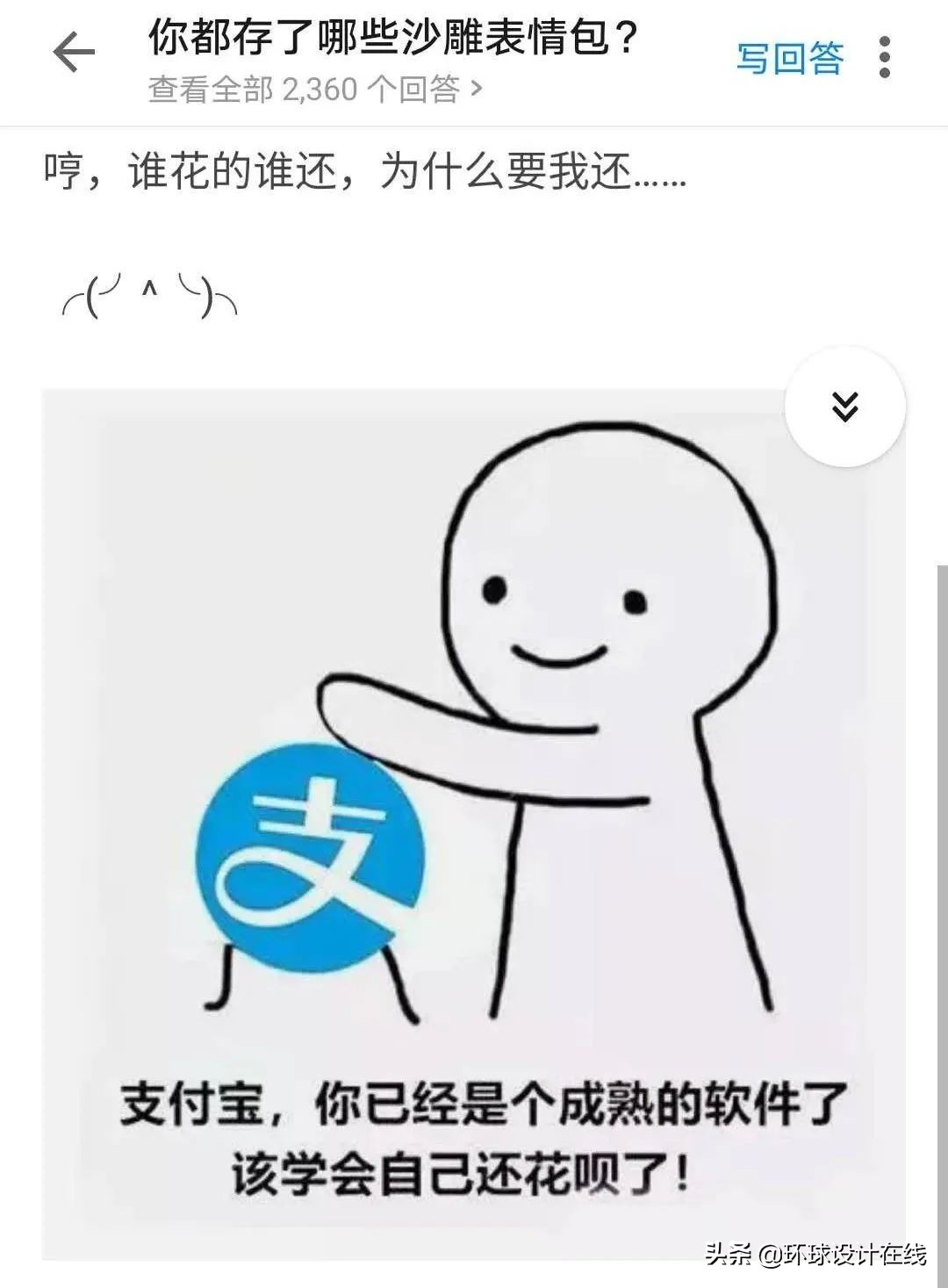Expand answers using the chevron after 2,360 个回答
948x1288 pixels.
point(475,88)
